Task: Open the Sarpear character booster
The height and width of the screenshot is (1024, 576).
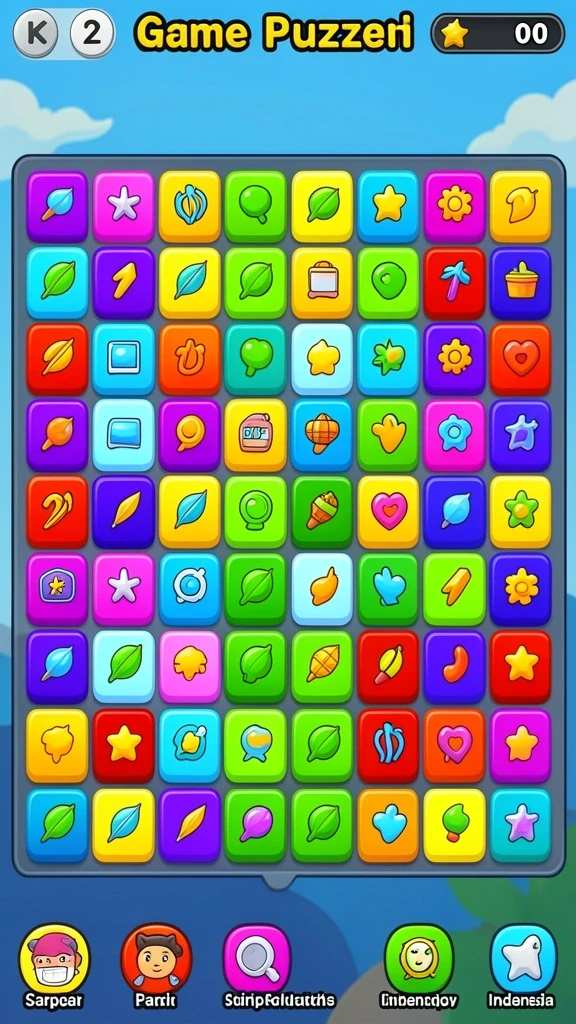Action: coord(54,959)
